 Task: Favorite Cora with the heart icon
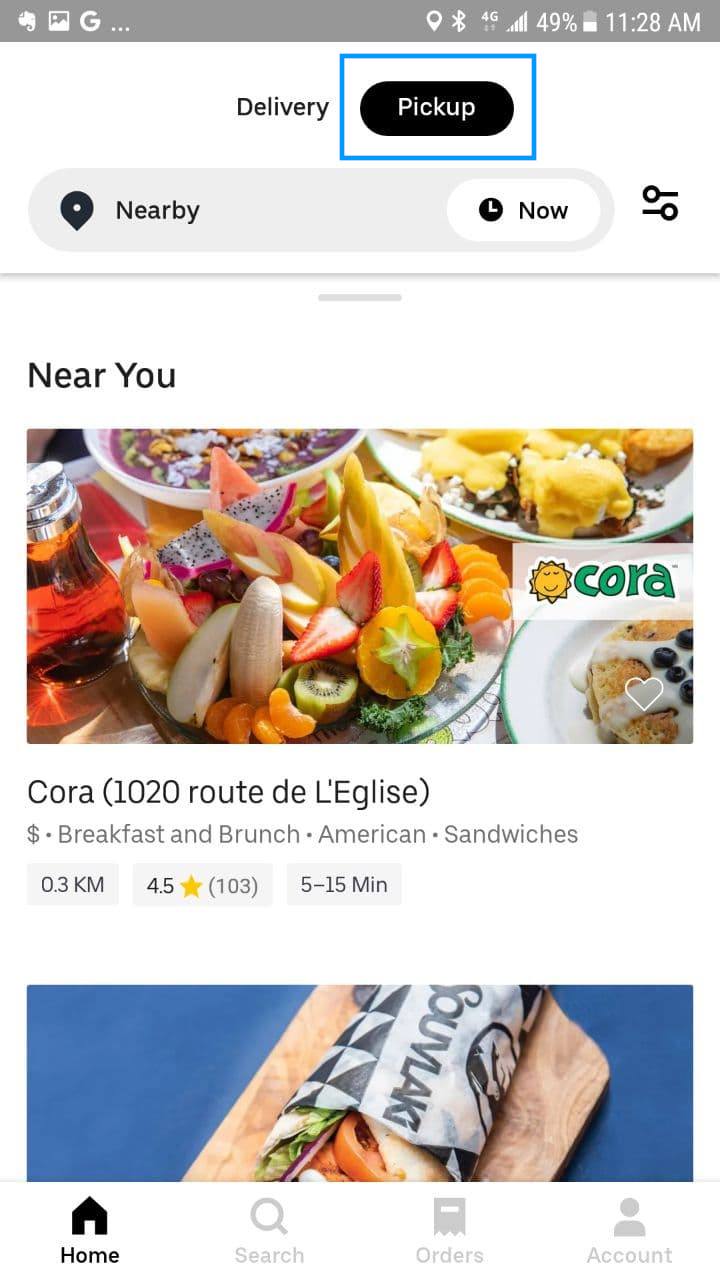click(x=644, y=694)
